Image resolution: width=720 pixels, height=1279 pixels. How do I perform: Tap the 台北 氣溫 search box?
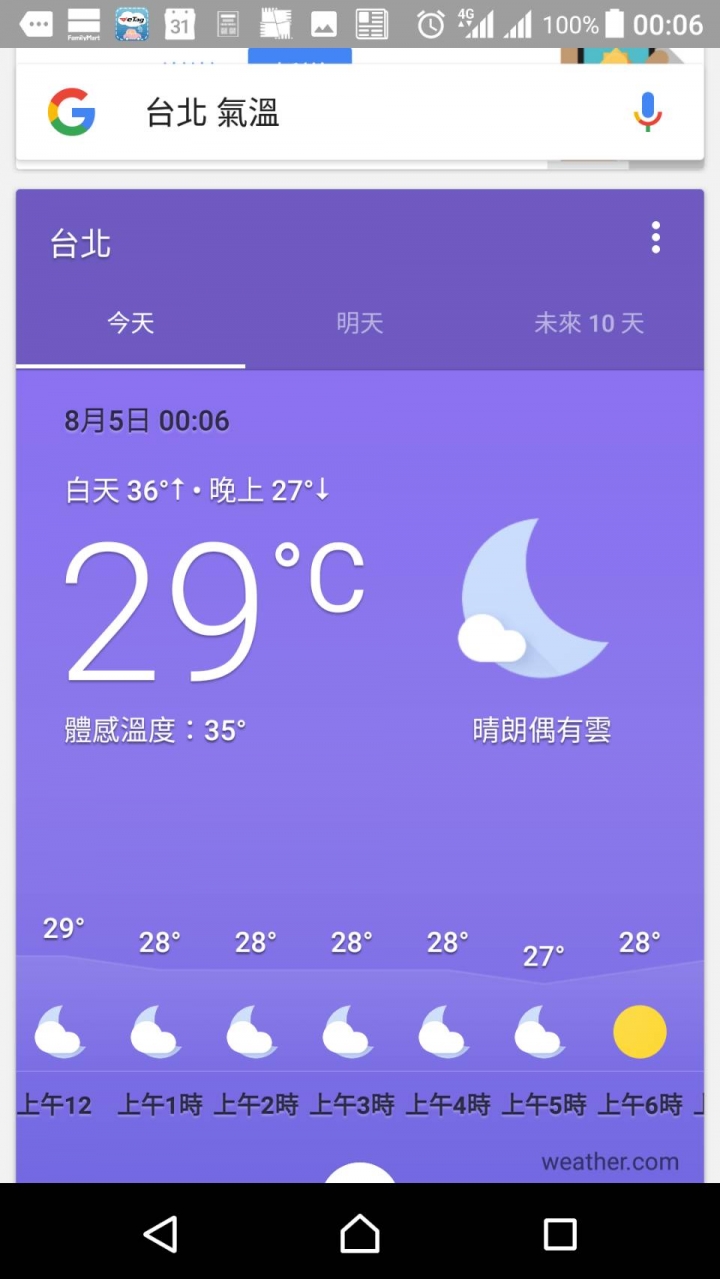(340, 113)
